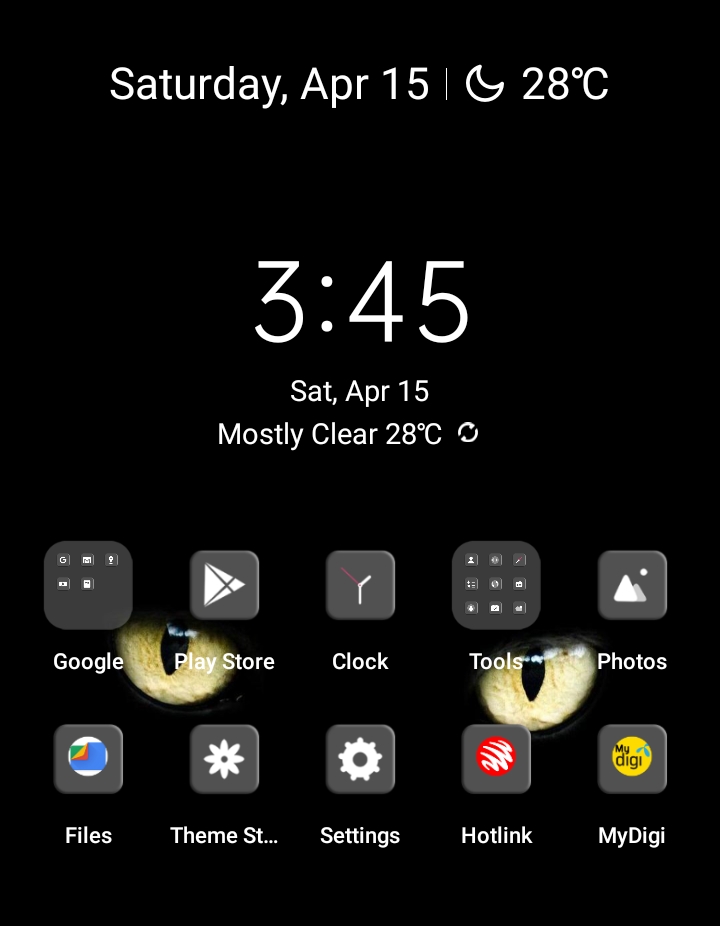Open the Clock app
This screenshot has height=926, width=720.
360,585
